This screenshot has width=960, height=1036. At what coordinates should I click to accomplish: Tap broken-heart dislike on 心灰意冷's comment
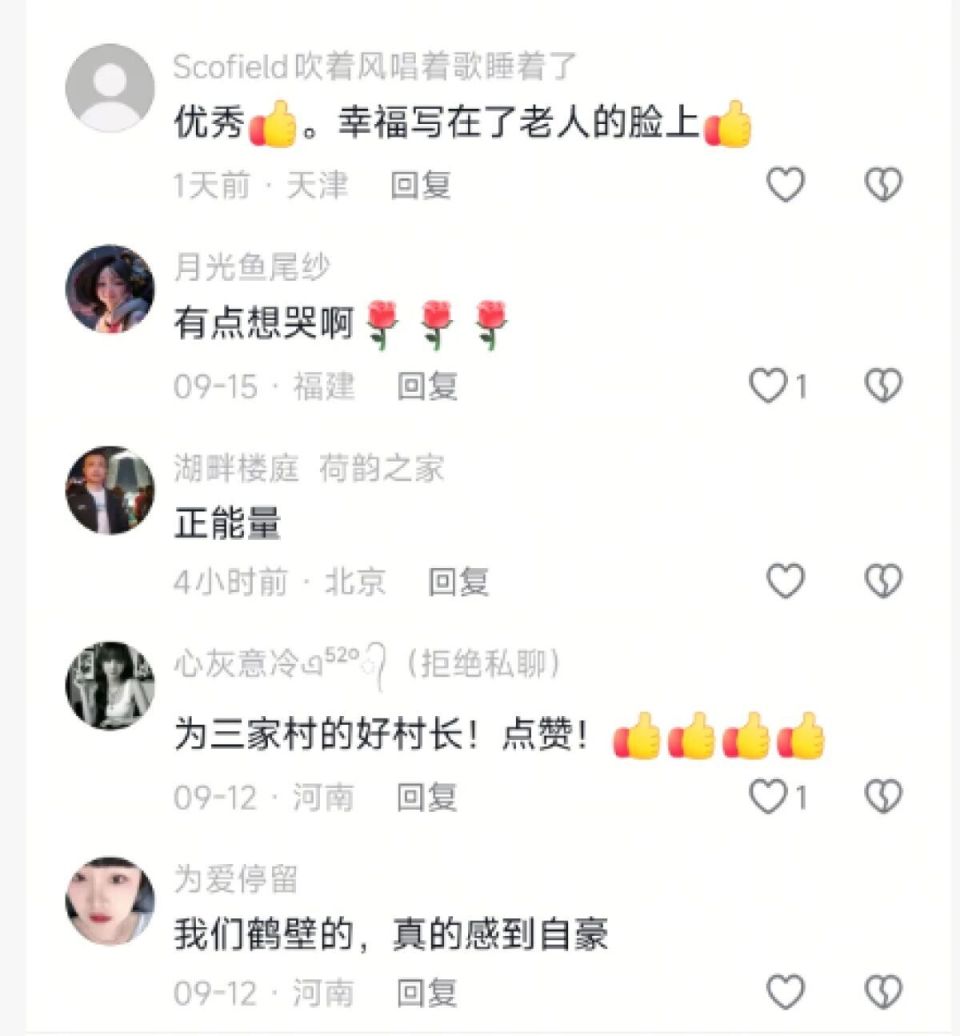[x=883, y=796]
